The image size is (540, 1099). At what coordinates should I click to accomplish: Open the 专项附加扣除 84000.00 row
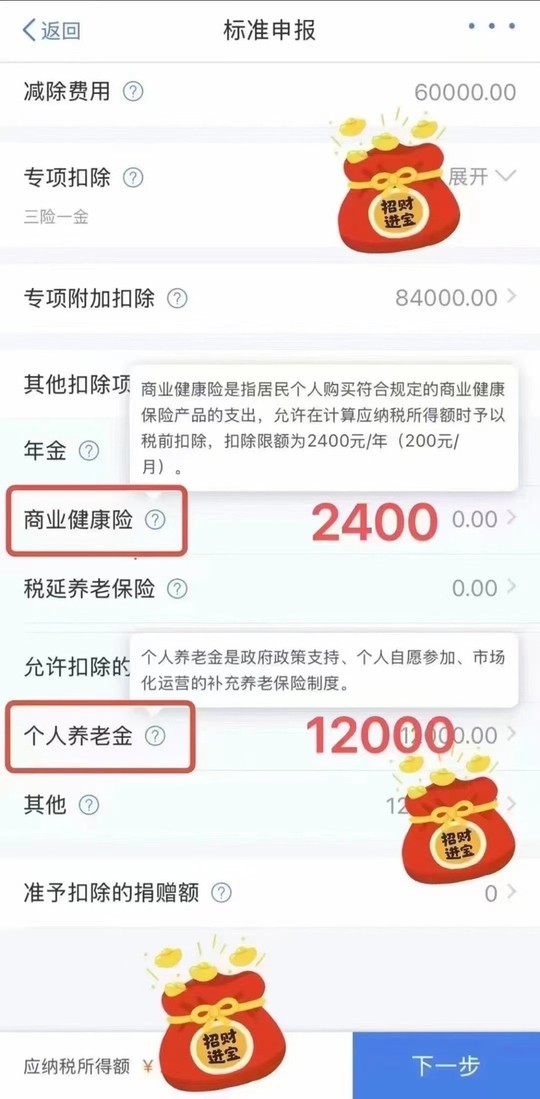[x=270, y=298]
